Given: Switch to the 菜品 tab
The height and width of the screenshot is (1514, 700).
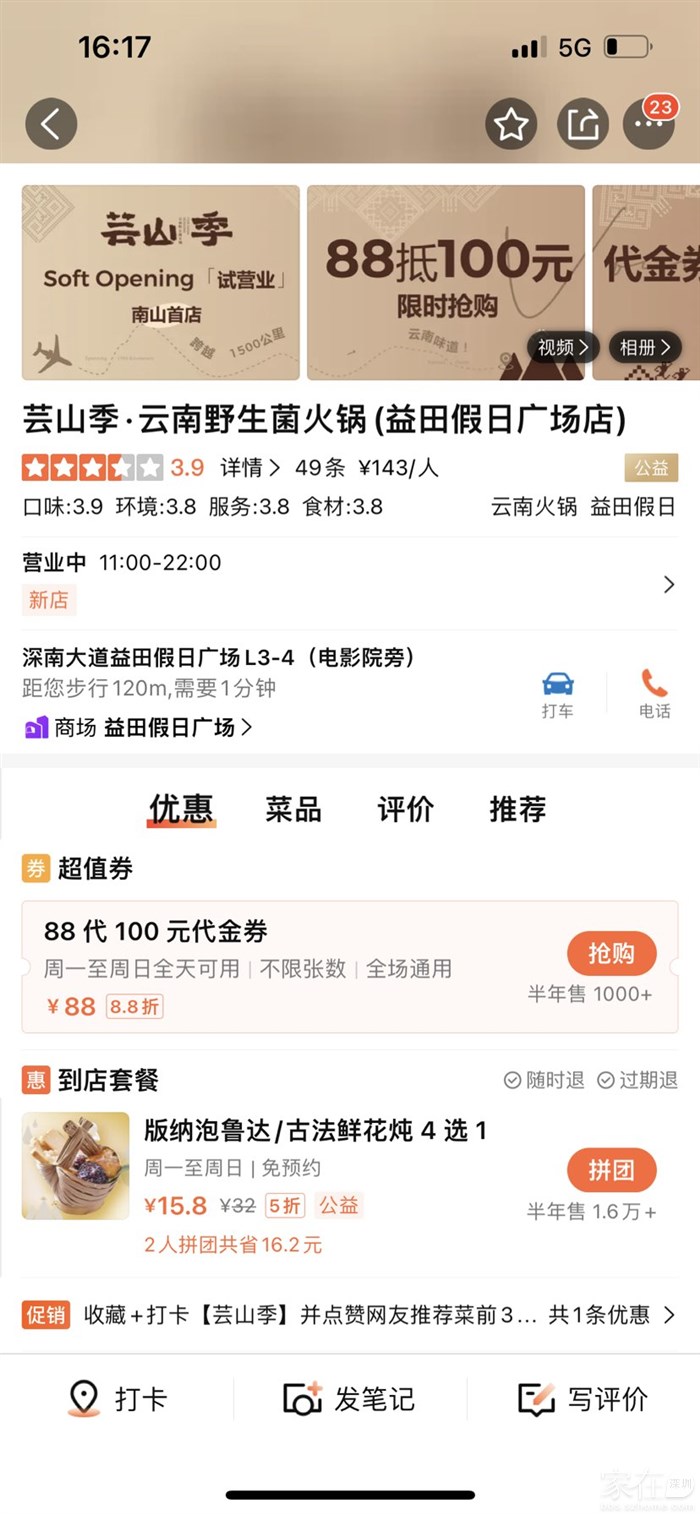Looking at the screenshot, I should point(293,809).
